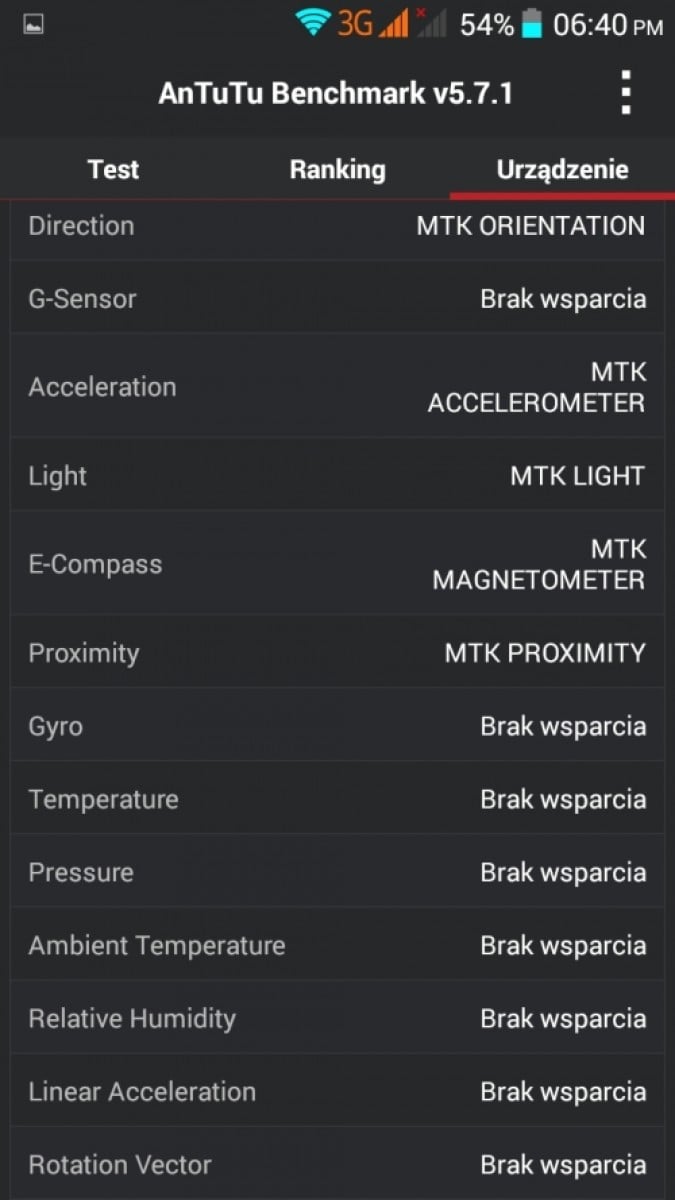Switch to the Test tab
This screenshot has width=675, height=1200.
coord(113,169)
